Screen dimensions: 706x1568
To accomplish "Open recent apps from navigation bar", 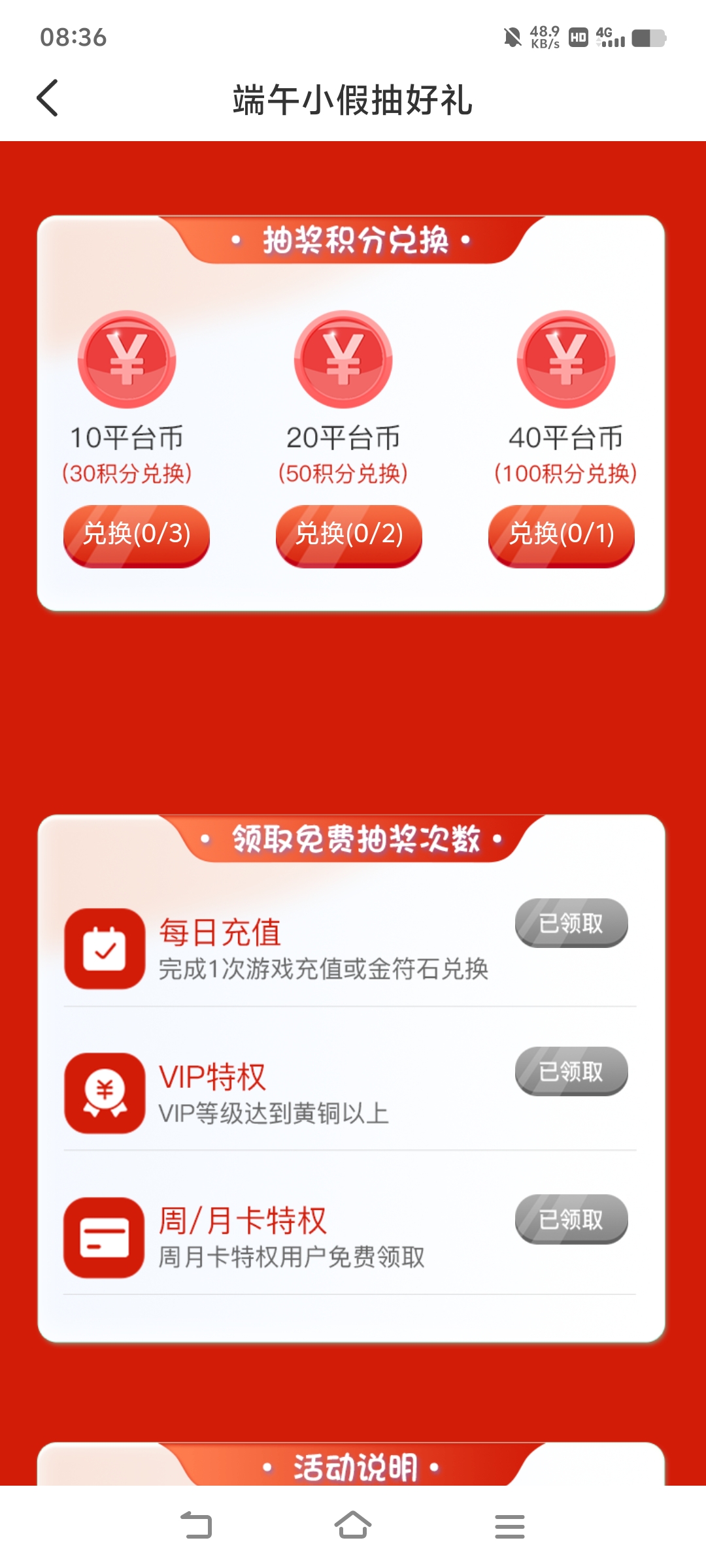I will 510,1526.
